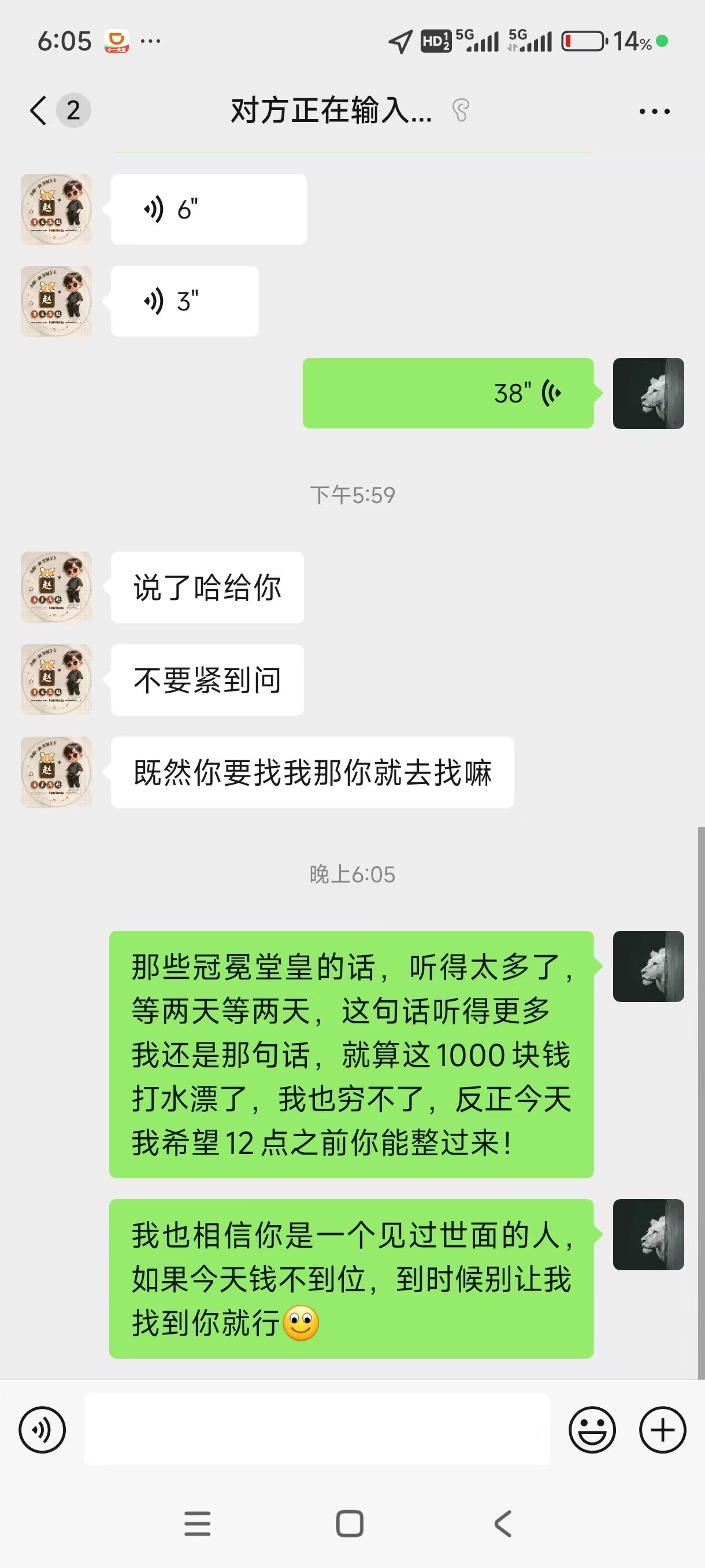Viewport: 705px width, 1568px height.
Task: Open my lion avatar beside the 38-second voice message
Action: [x=648, y=393]
